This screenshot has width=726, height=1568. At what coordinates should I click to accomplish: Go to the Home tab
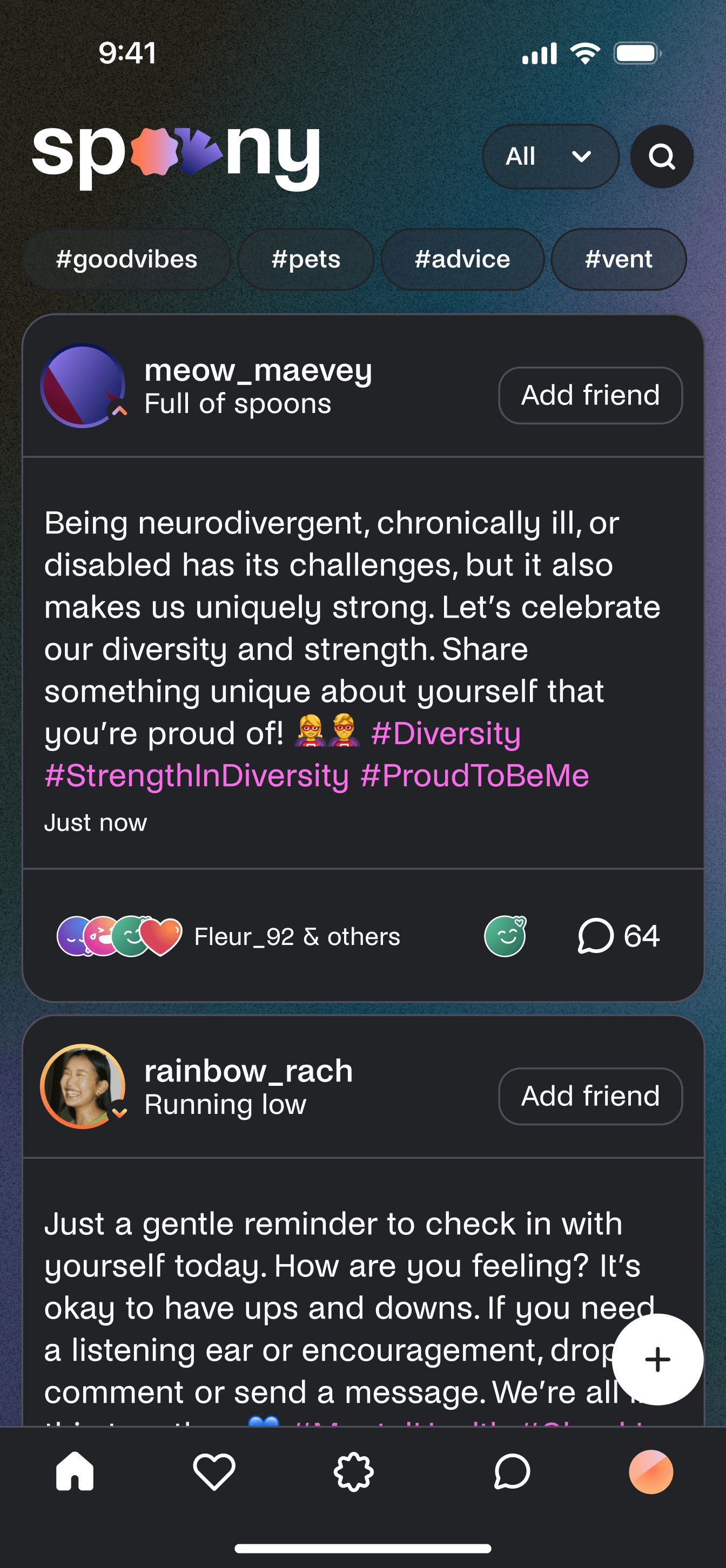tap(75, 1472)
